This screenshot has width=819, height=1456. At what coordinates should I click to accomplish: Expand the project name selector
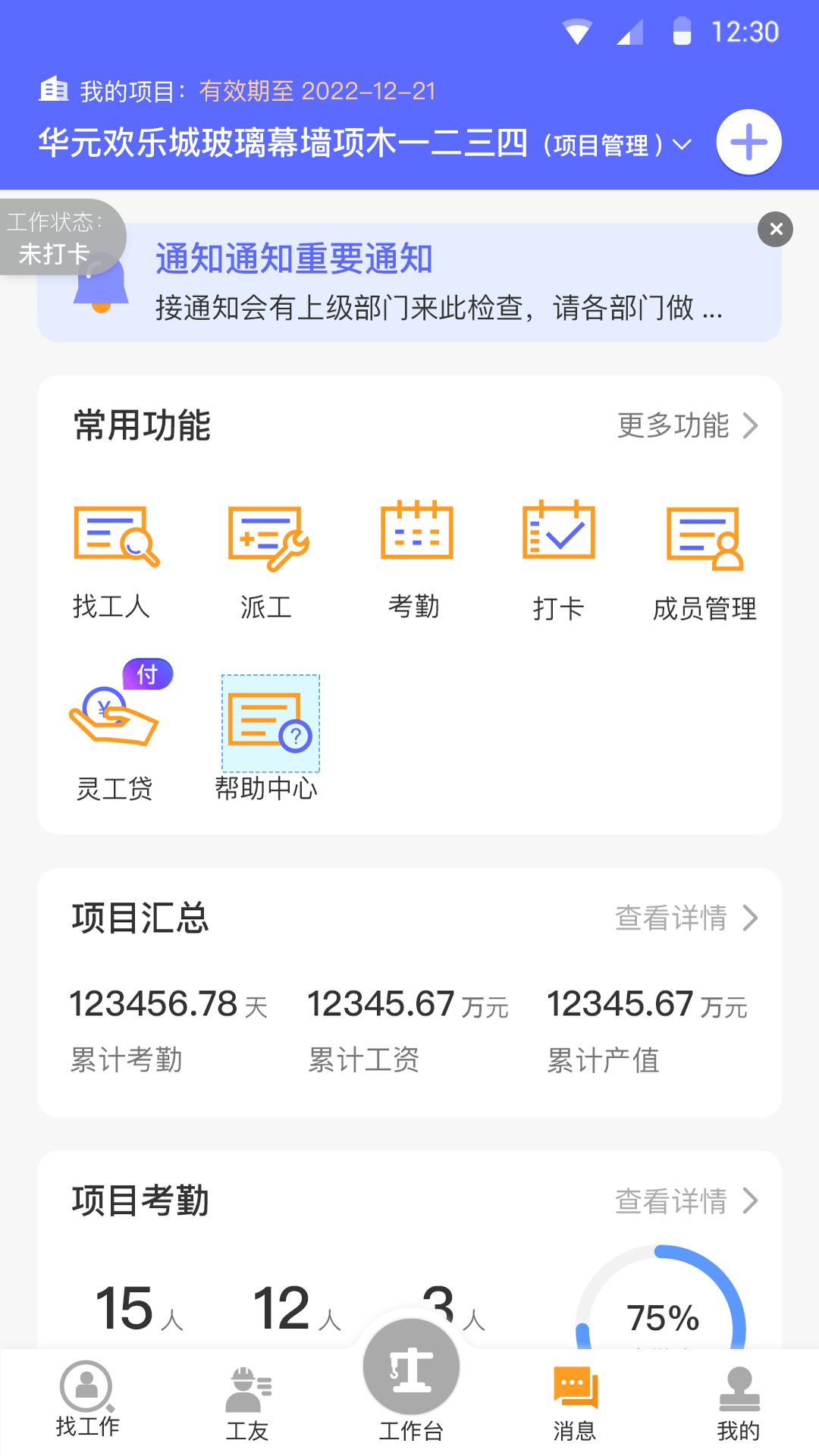681,144
